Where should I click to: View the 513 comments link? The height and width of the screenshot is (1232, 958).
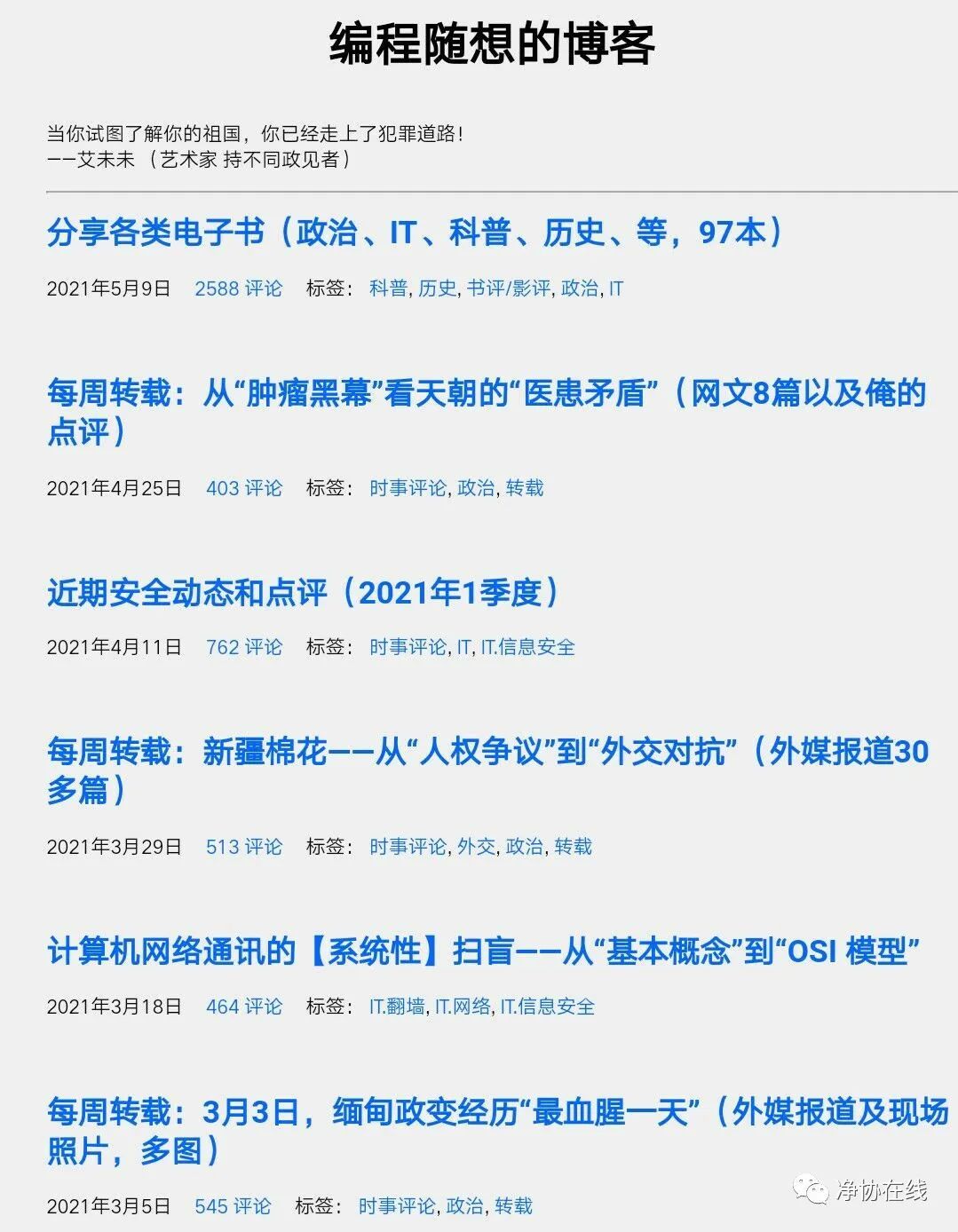244,847
